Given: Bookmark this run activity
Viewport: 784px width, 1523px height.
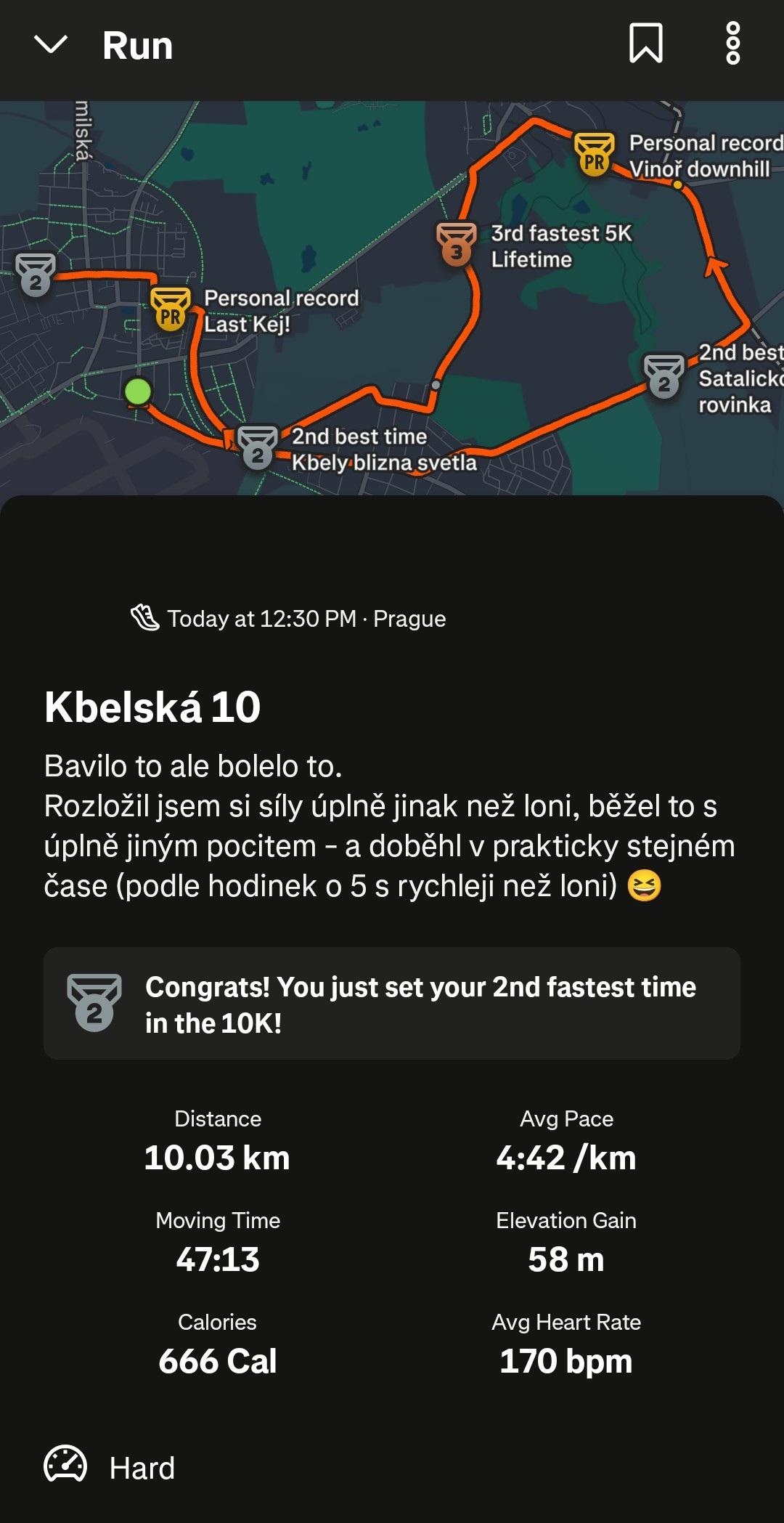Looking at the screenshot, I should 645,44.
